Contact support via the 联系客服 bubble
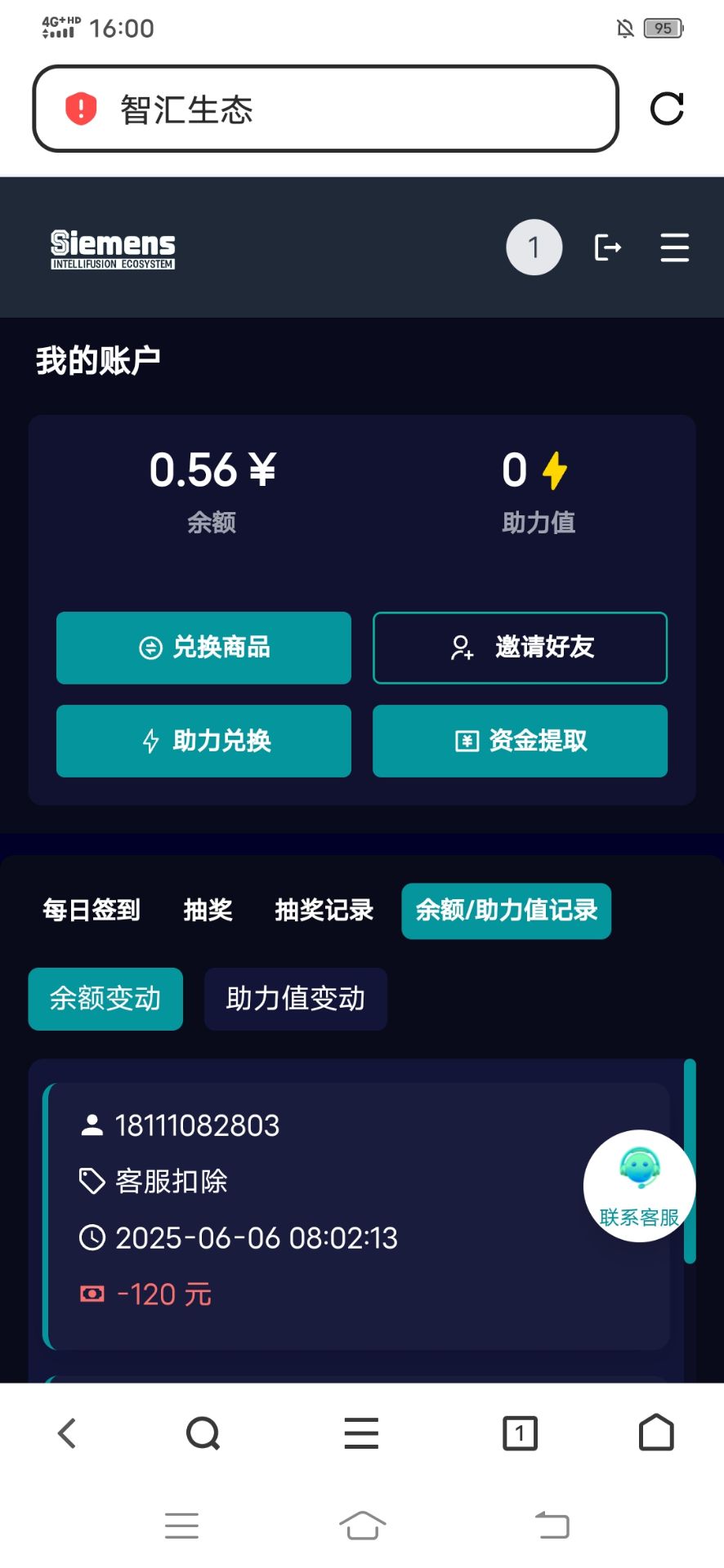 640,1186
